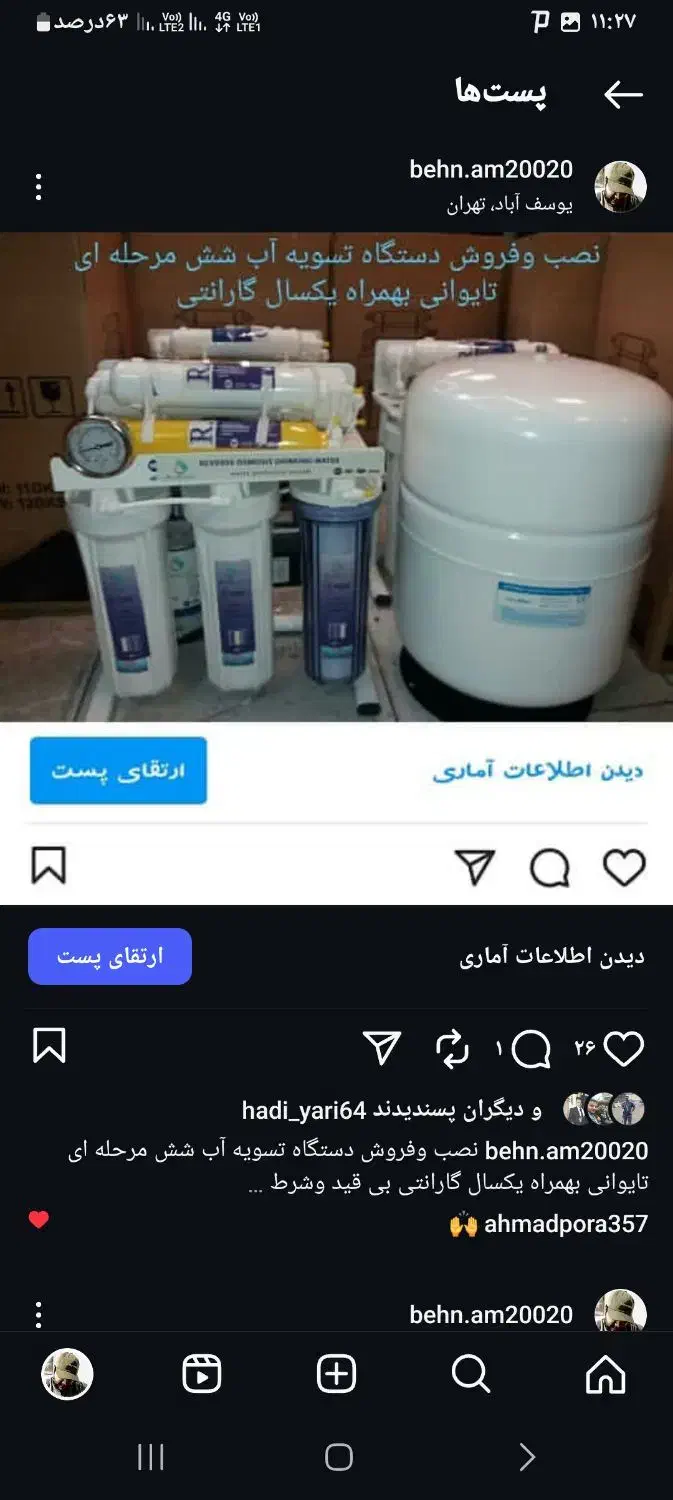Go back using the arrow beside پست‌ها
Image resolution: width=673 pixels, height=1500 pixels.
[623, 94]
